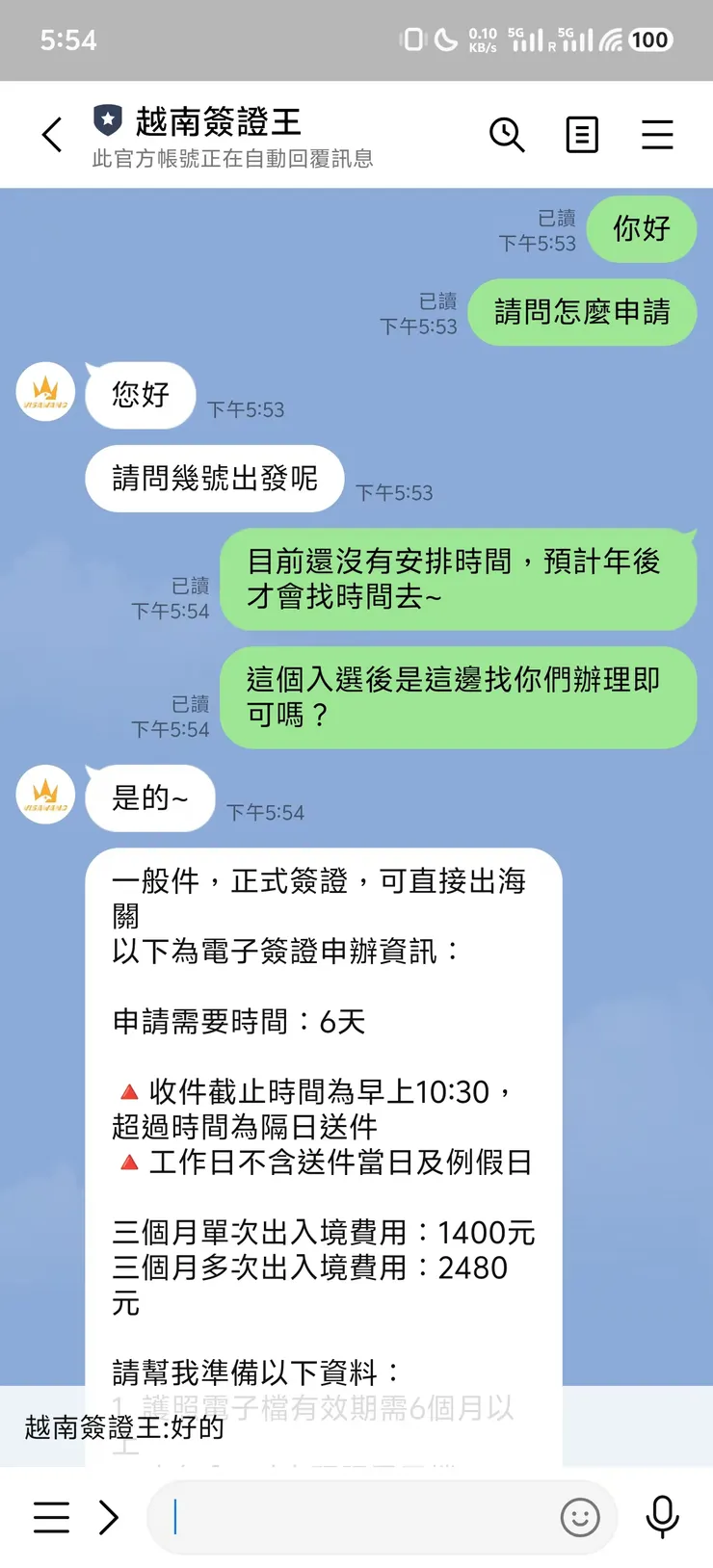Tap the account avatar beside 您好 message
Screen dimensions: 713x1568
[x=45, y=391]
